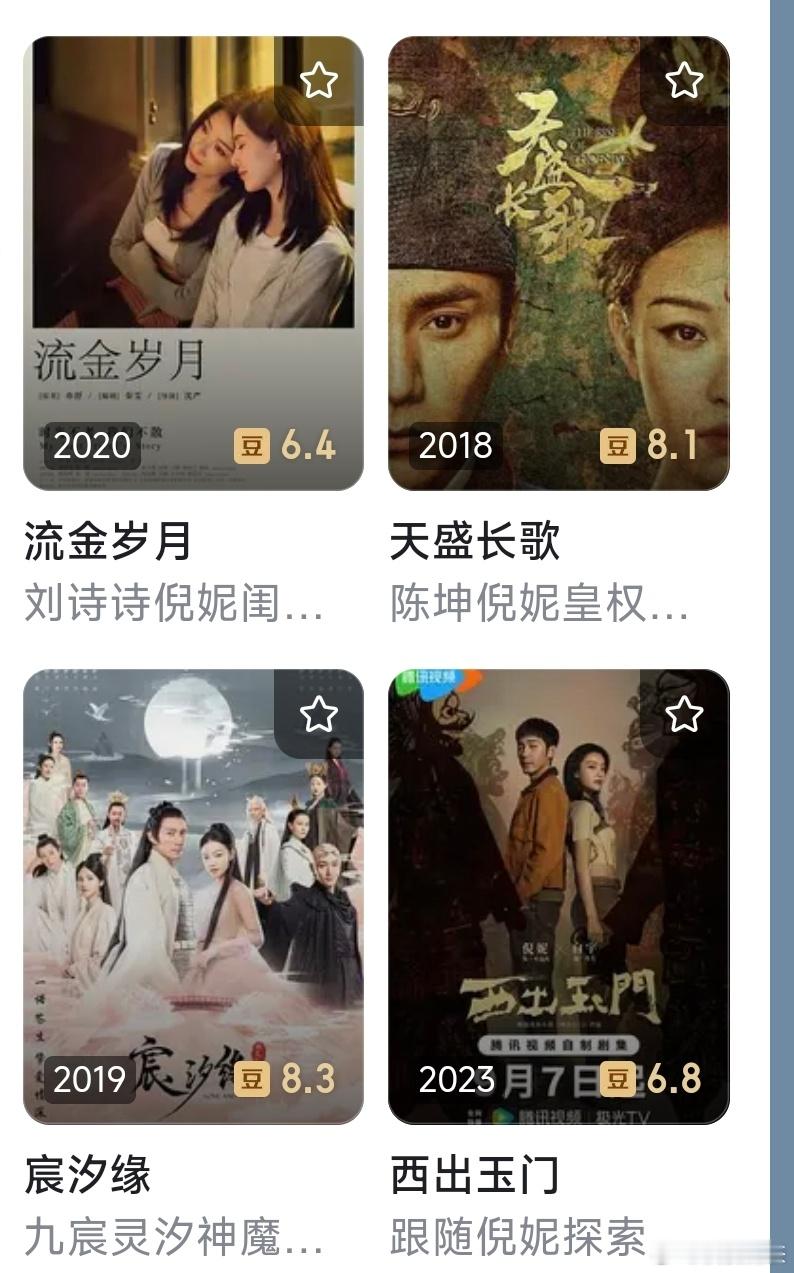Tap the star icon on 西出玉门
The height and width of the screenshot is (1273, 794).
coord(684,714)
